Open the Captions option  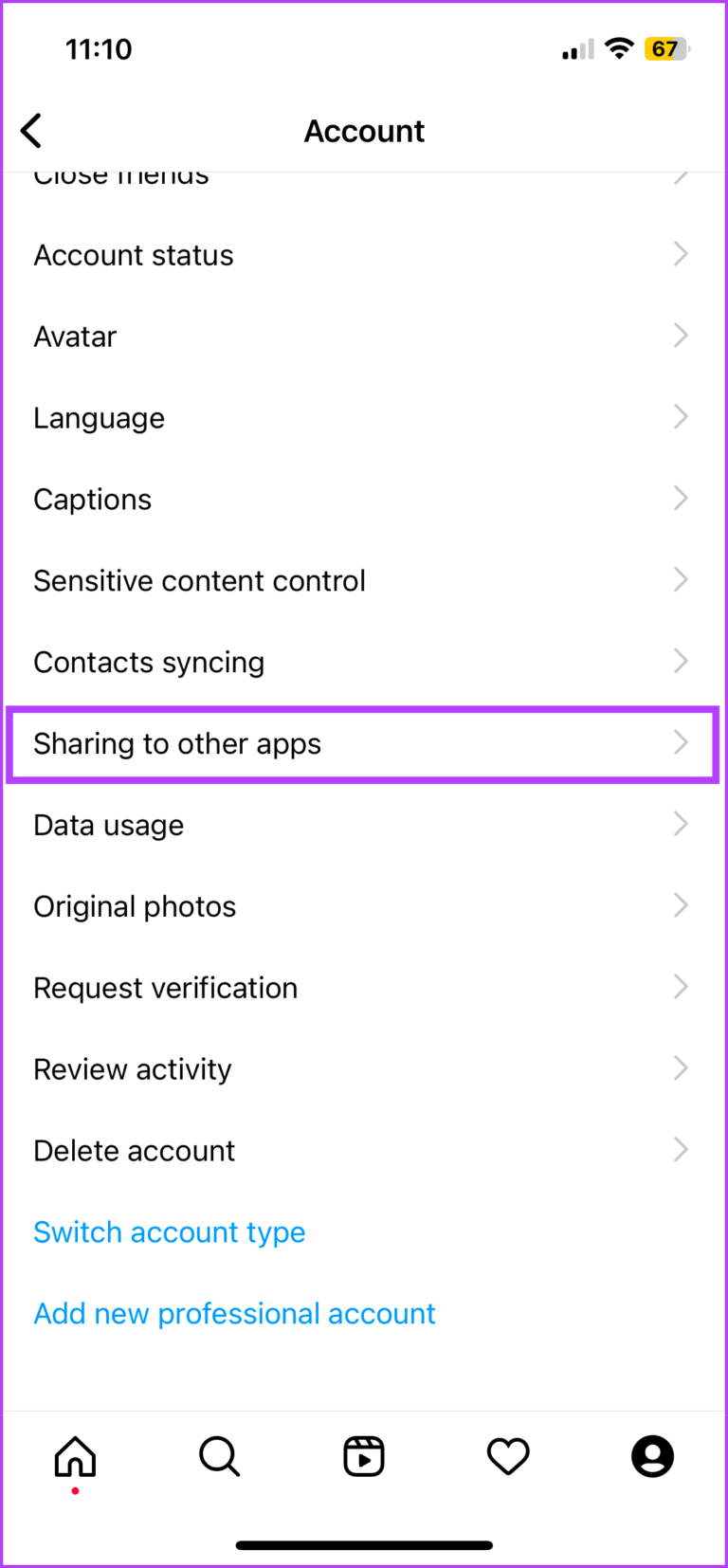[92, 499]
